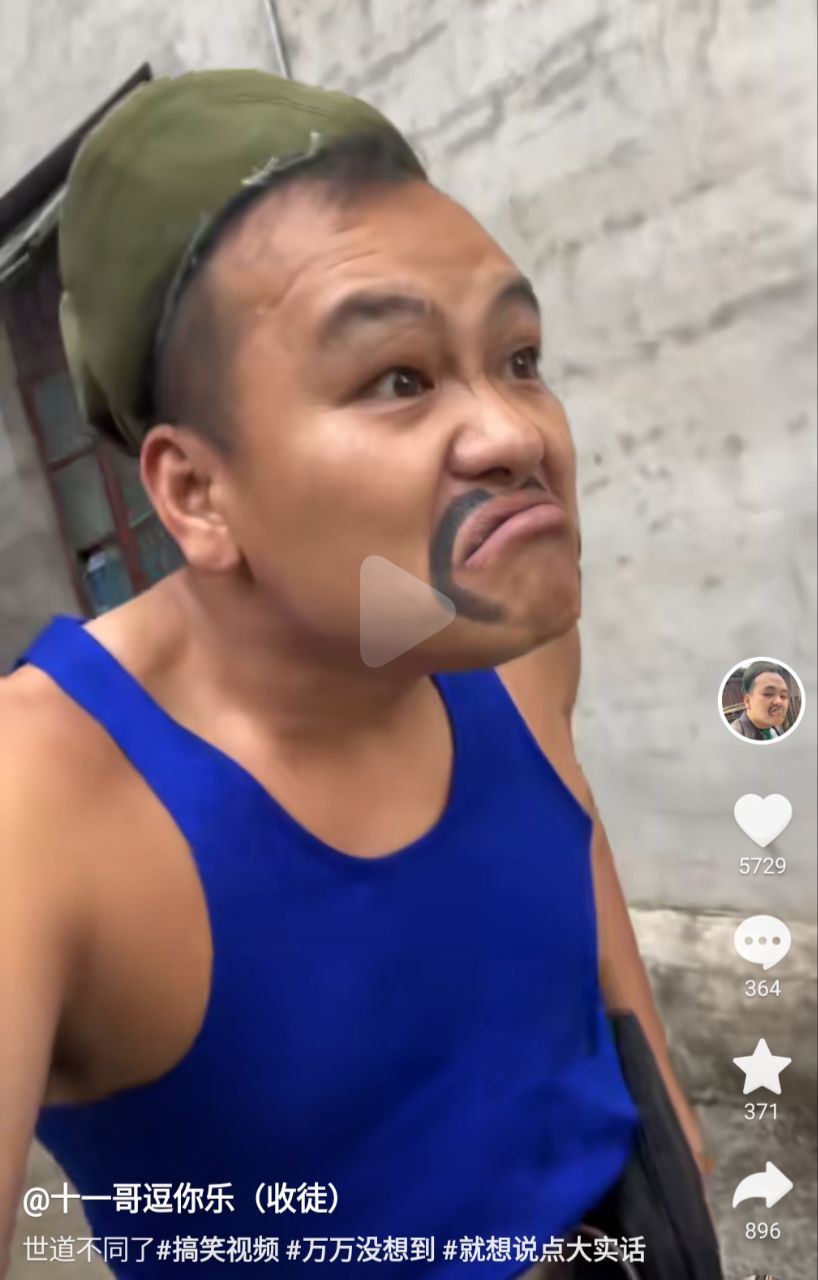Add this video to favorites star

pos(762,1066)
